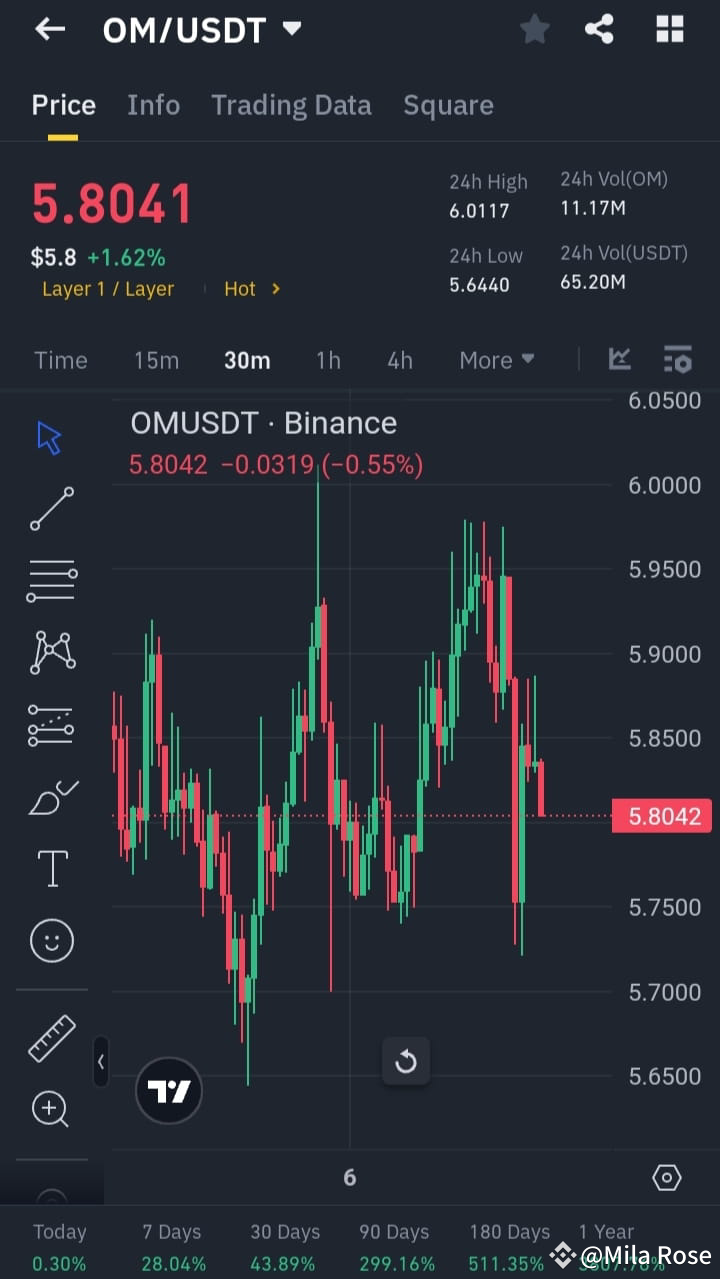The image size is (720, 1279).
Task: Expand the More timeframe options
Action: [496, 360]
